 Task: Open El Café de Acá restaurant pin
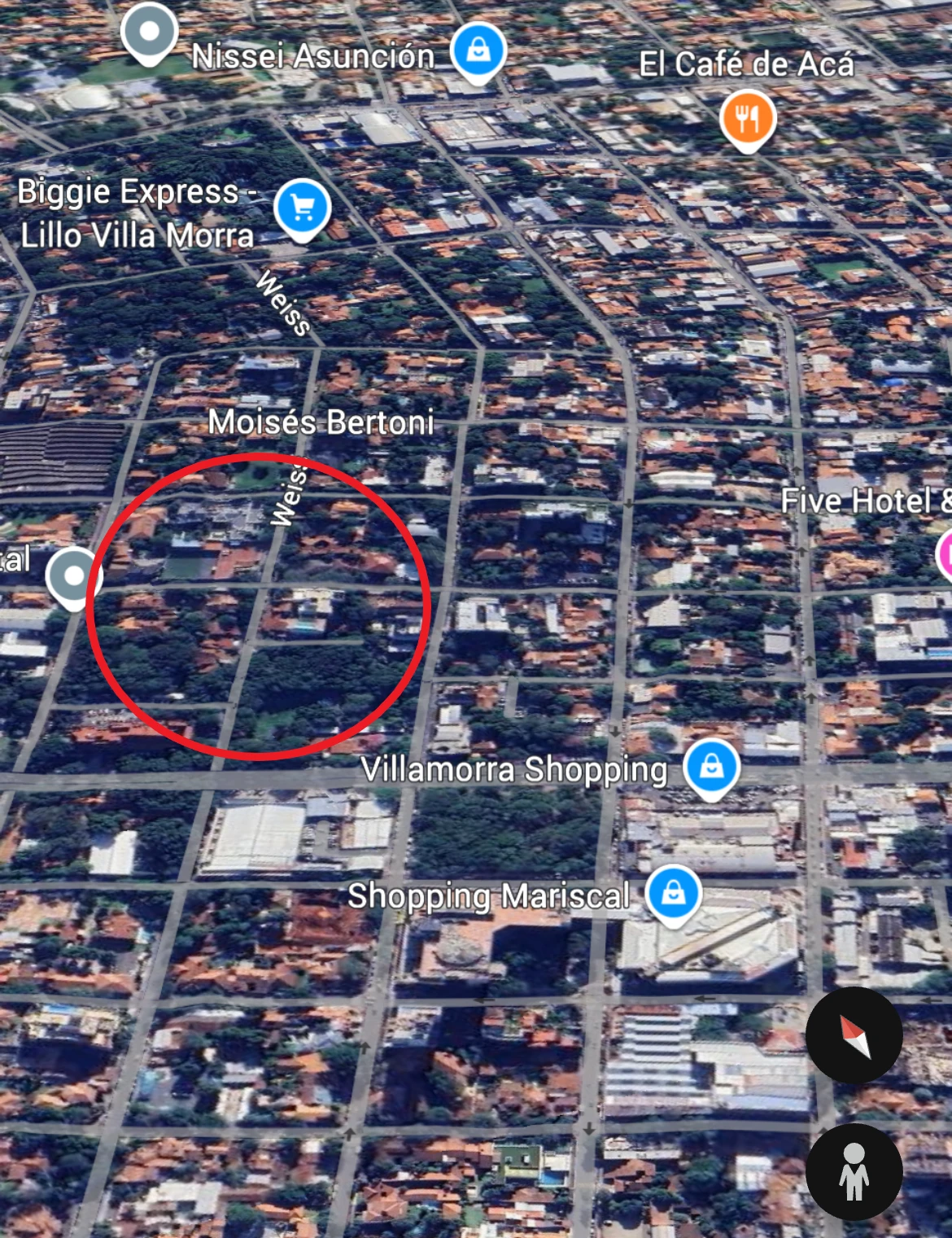point(747,118)
